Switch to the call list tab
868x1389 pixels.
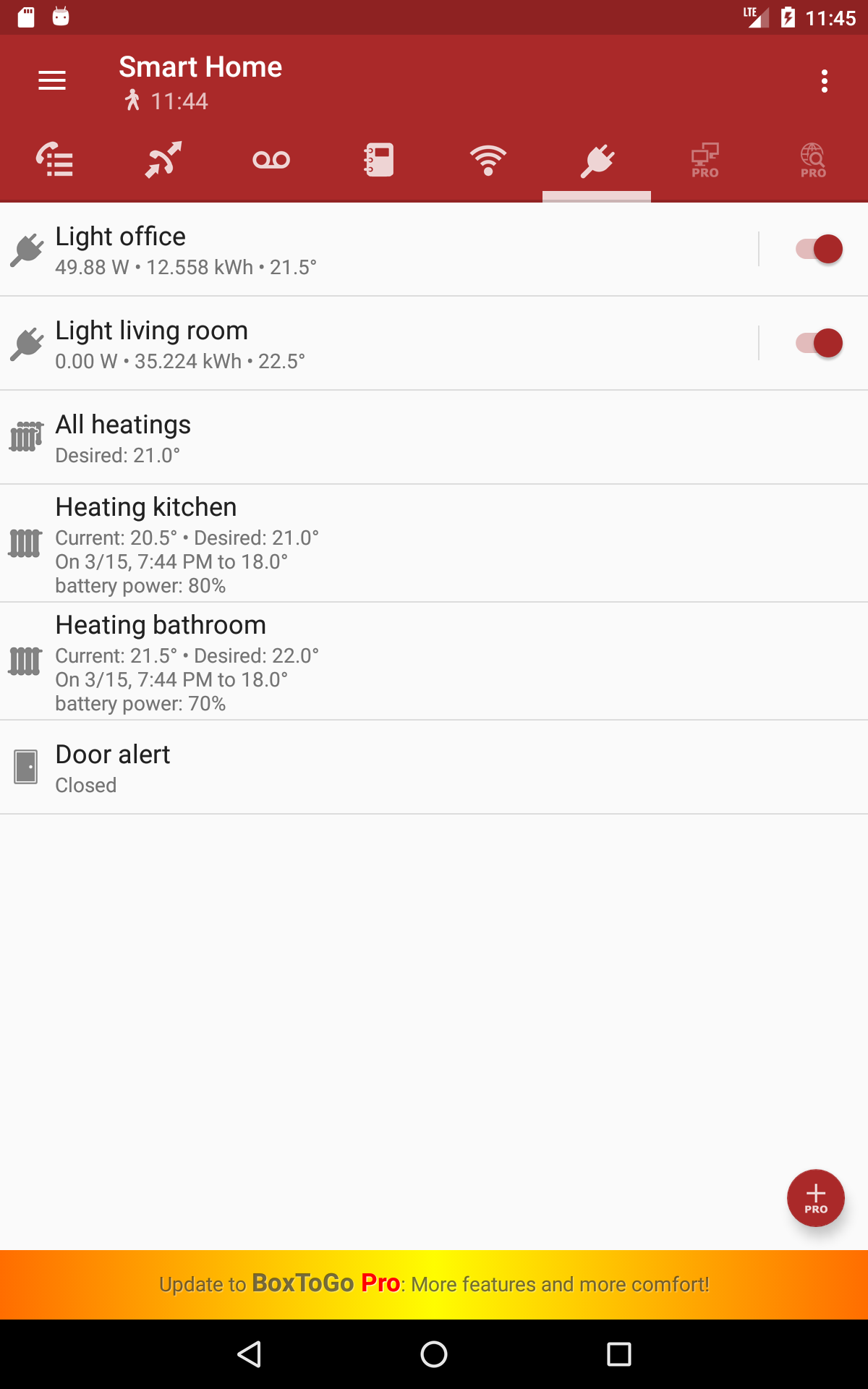tap(54, 160)
